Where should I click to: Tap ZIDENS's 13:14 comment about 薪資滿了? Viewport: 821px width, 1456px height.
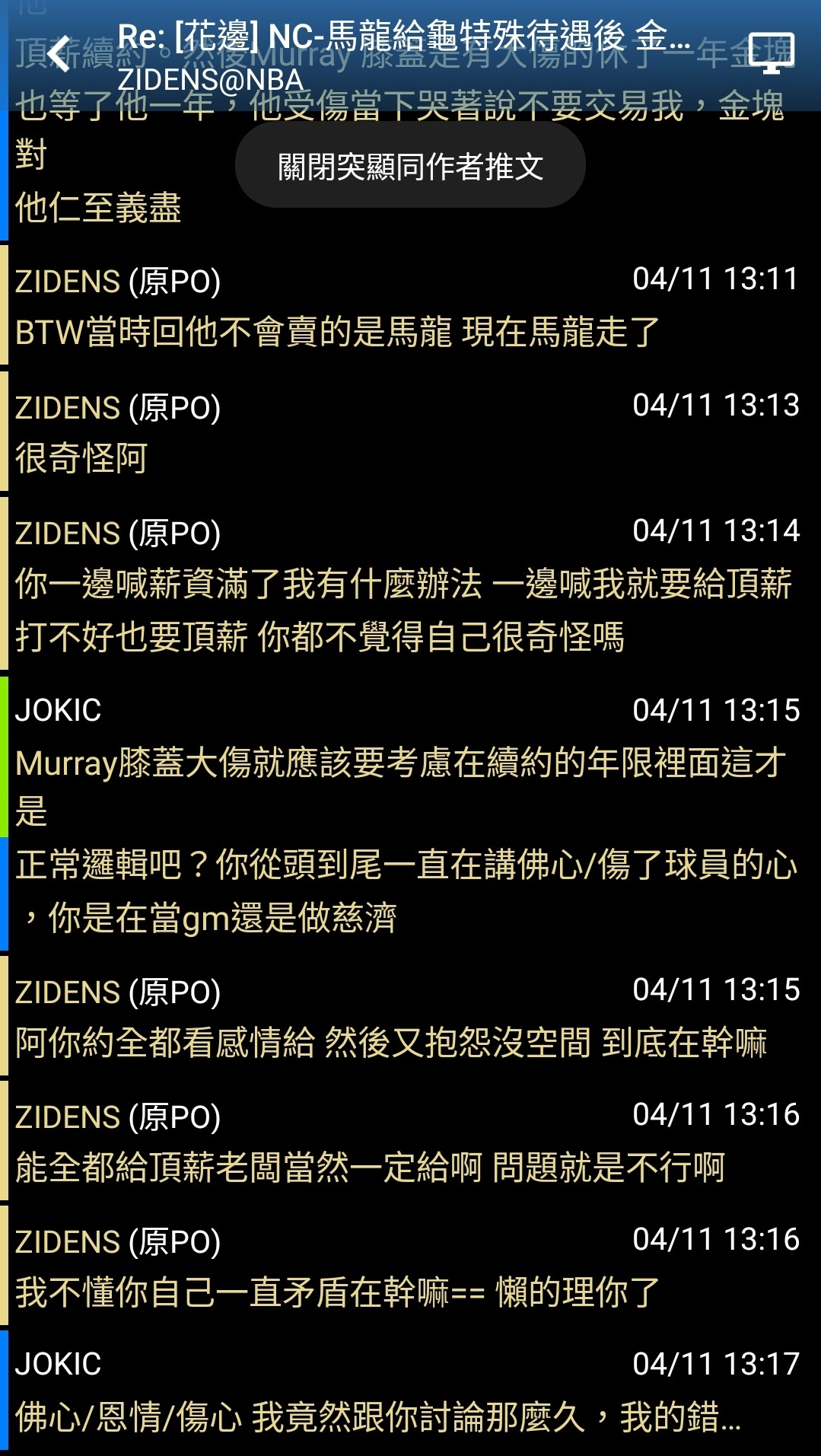[411, 584]
